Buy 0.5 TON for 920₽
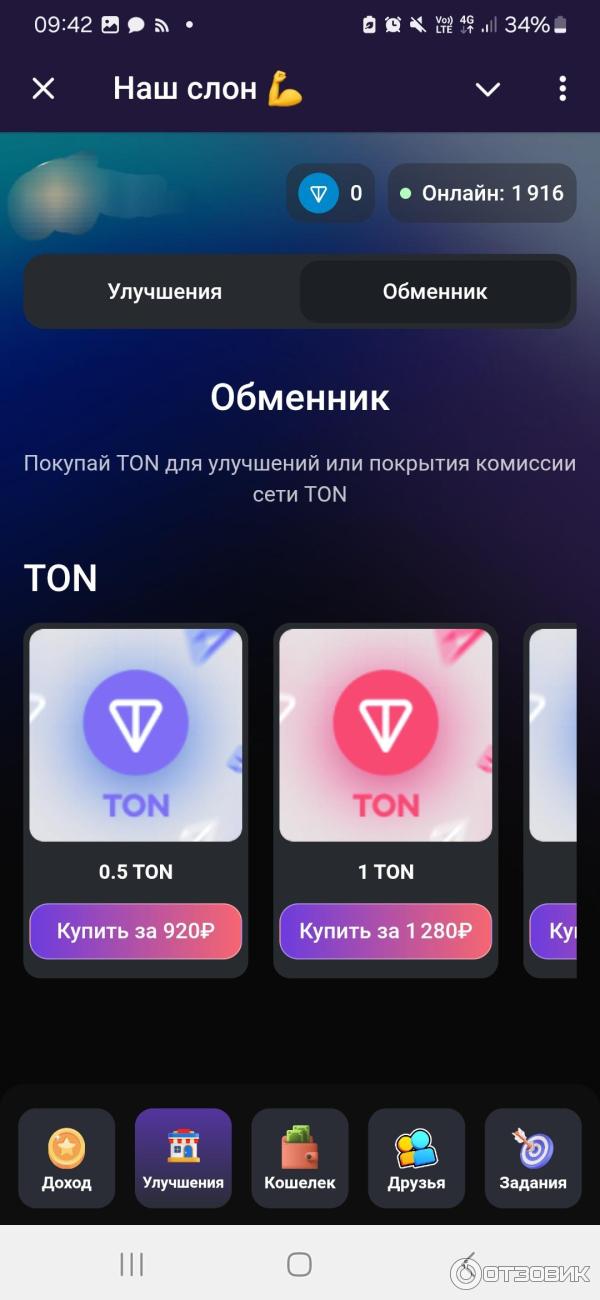 click(x=136, y=931)
